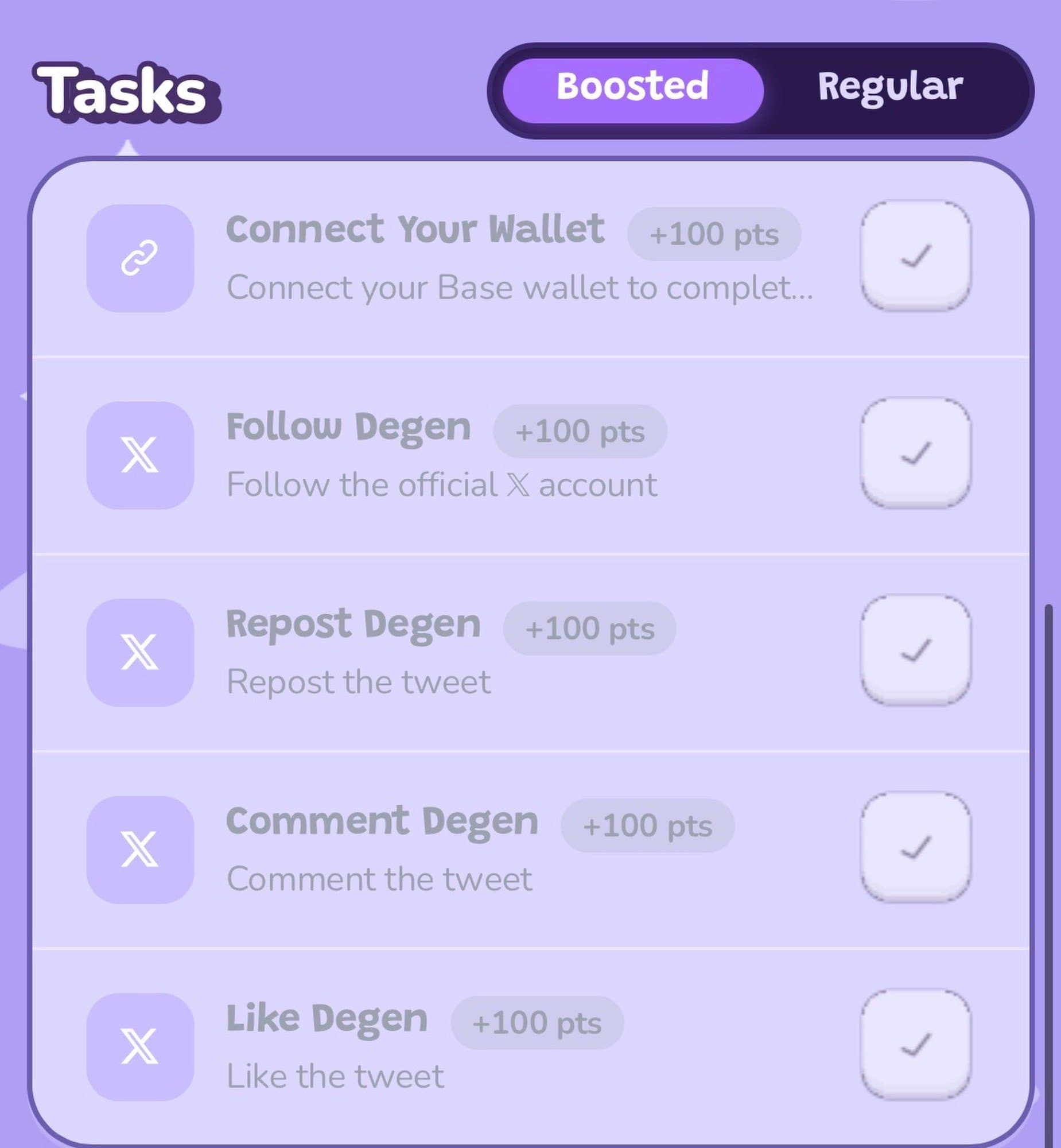Screen dimensions: 1061x1148
Task: Click the +100 pts badge on Comment Degen
Action: 647,825
